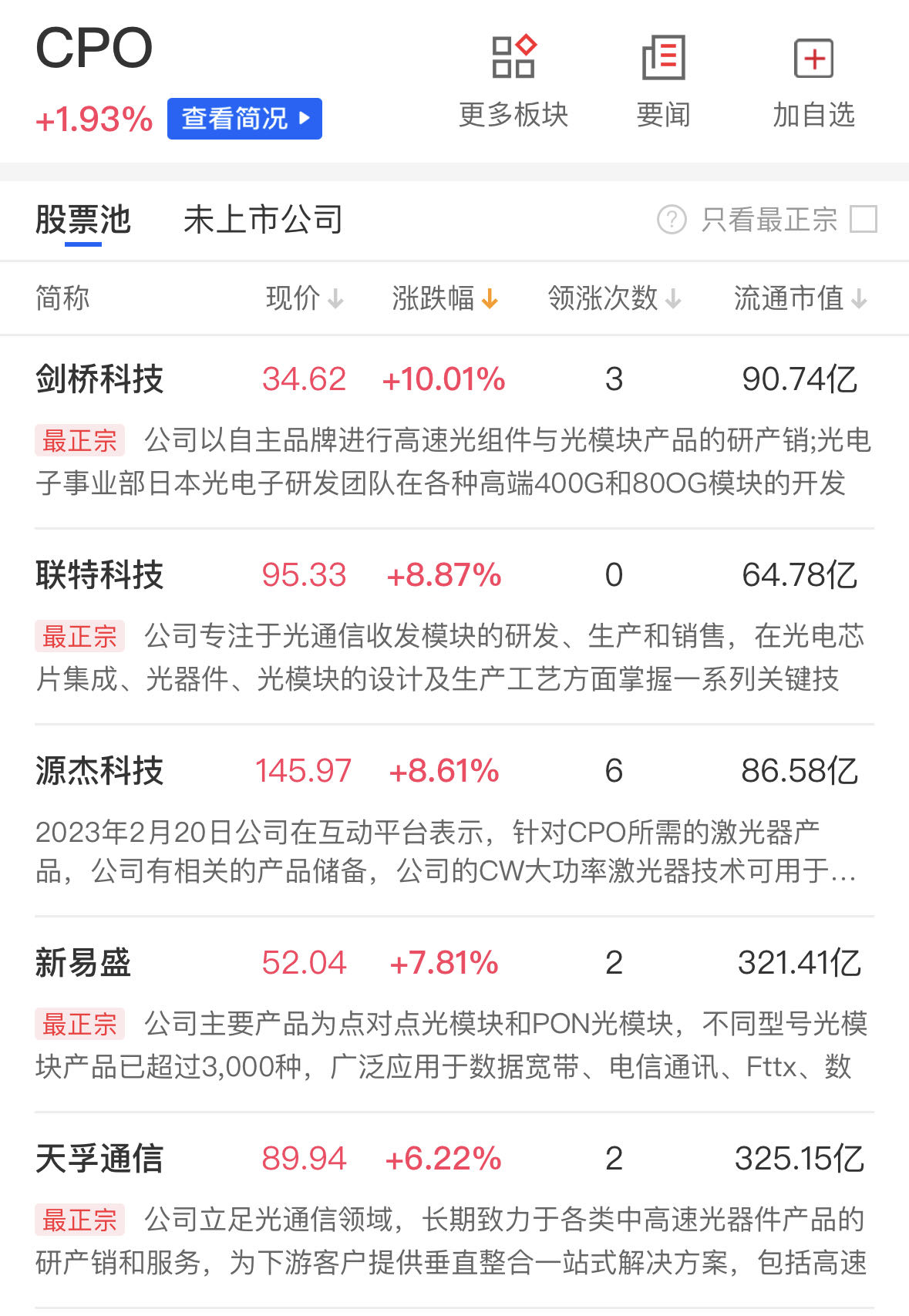Viewport: 909px width, 1316px height.
Task: Tap the 查看简况 button
Action: click(244, 119)
